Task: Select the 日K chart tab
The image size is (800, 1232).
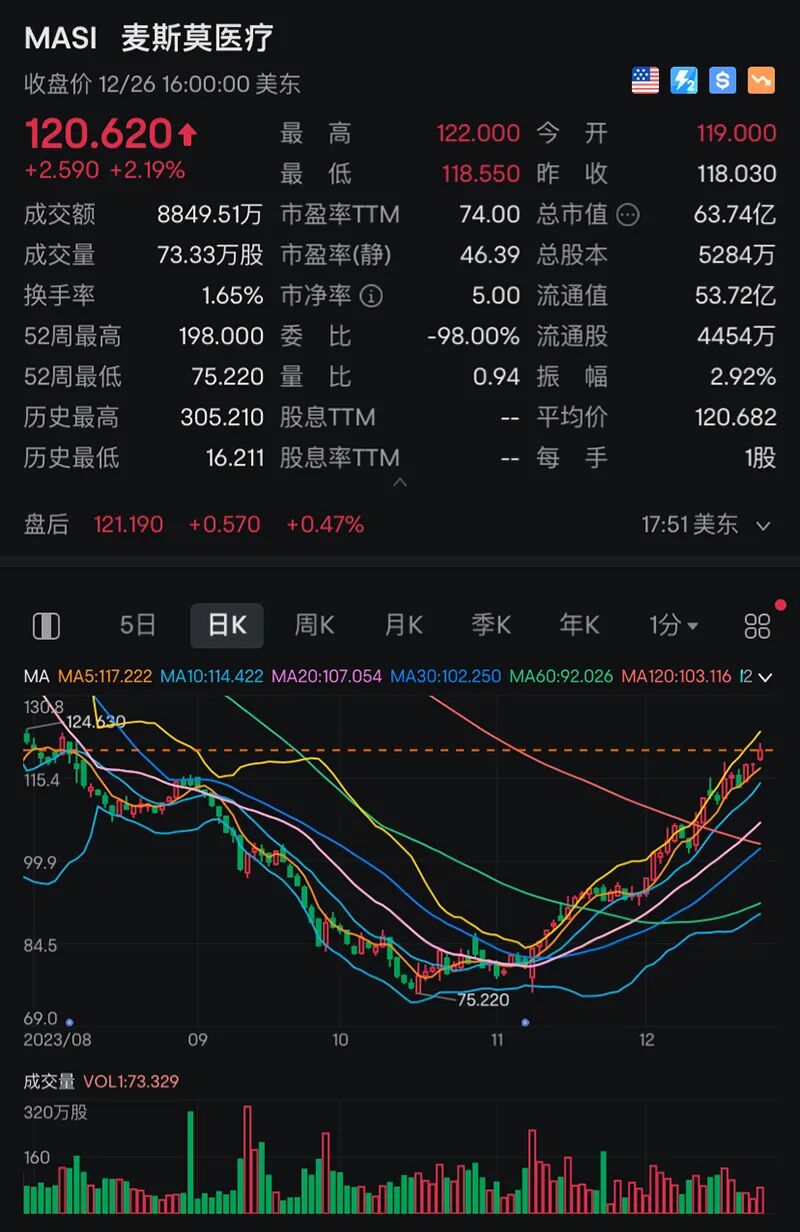Action: [227, 626]
